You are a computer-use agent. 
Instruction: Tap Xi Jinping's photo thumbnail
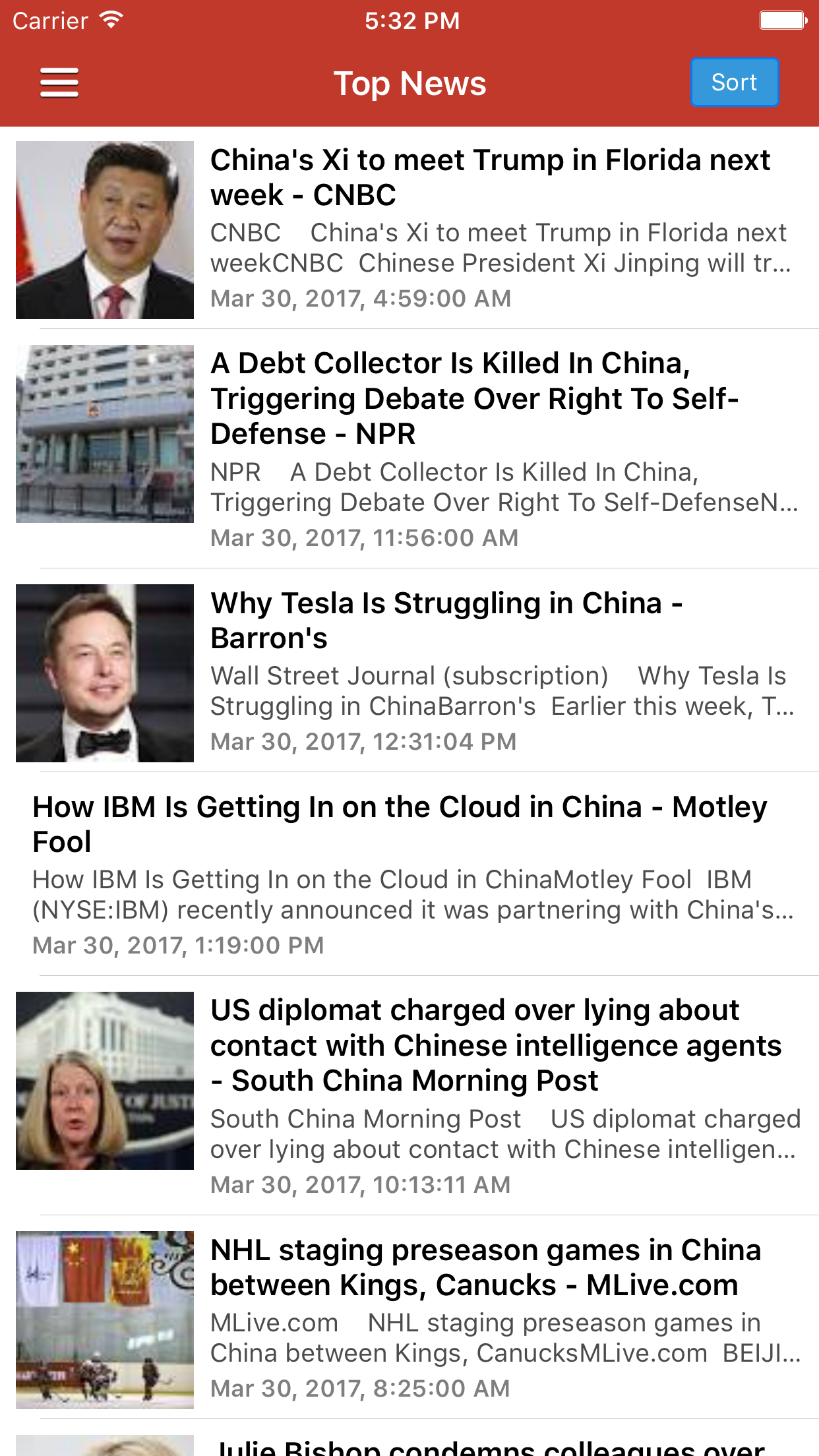click(x=105, y=230)
